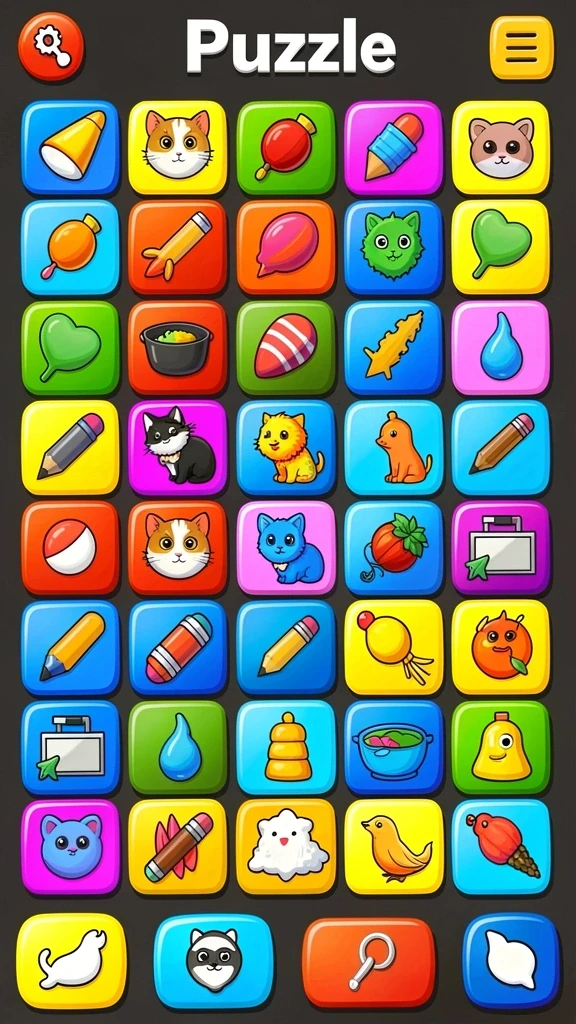
Task: Select the water drop on green tile
Action: pos(177,747)
